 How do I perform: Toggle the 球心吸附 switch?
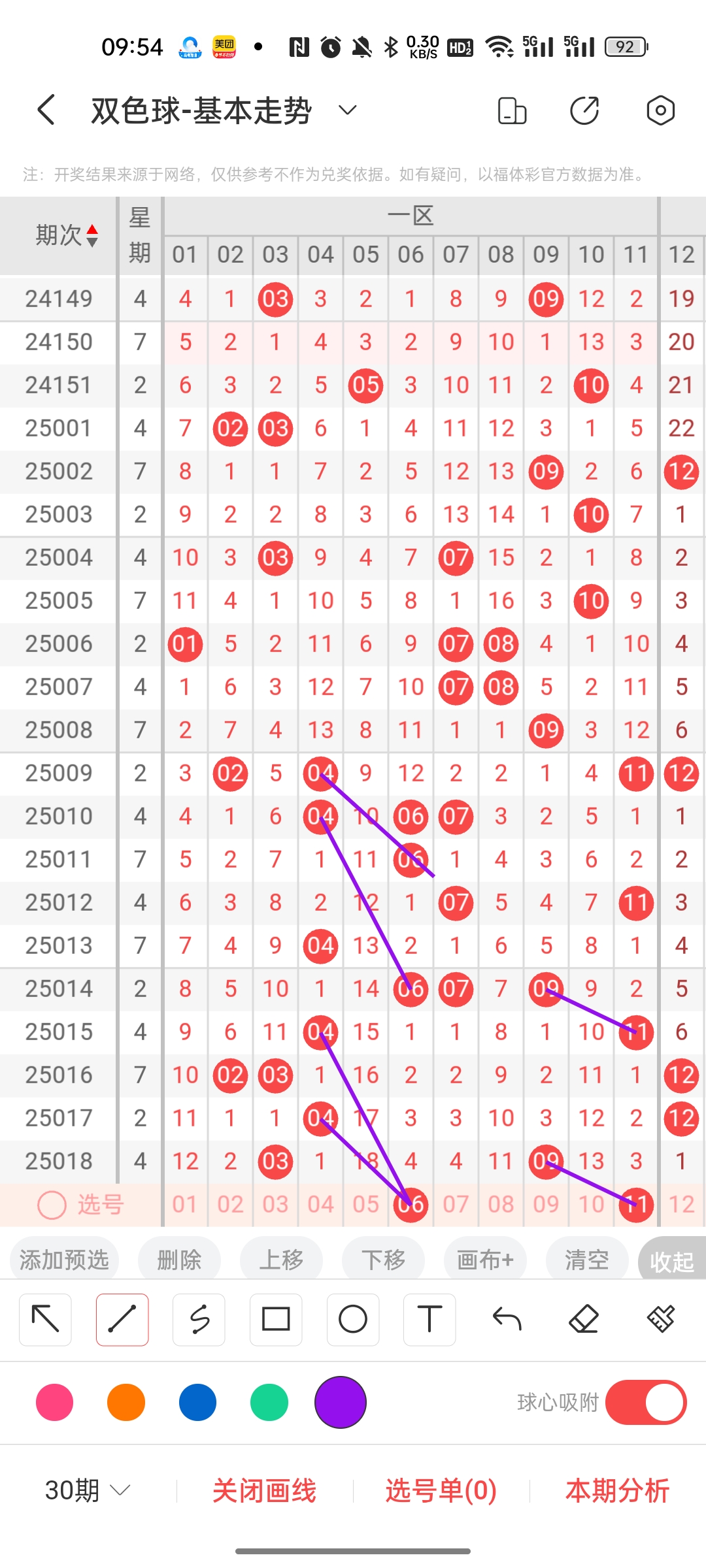[x=646, y=1402]
